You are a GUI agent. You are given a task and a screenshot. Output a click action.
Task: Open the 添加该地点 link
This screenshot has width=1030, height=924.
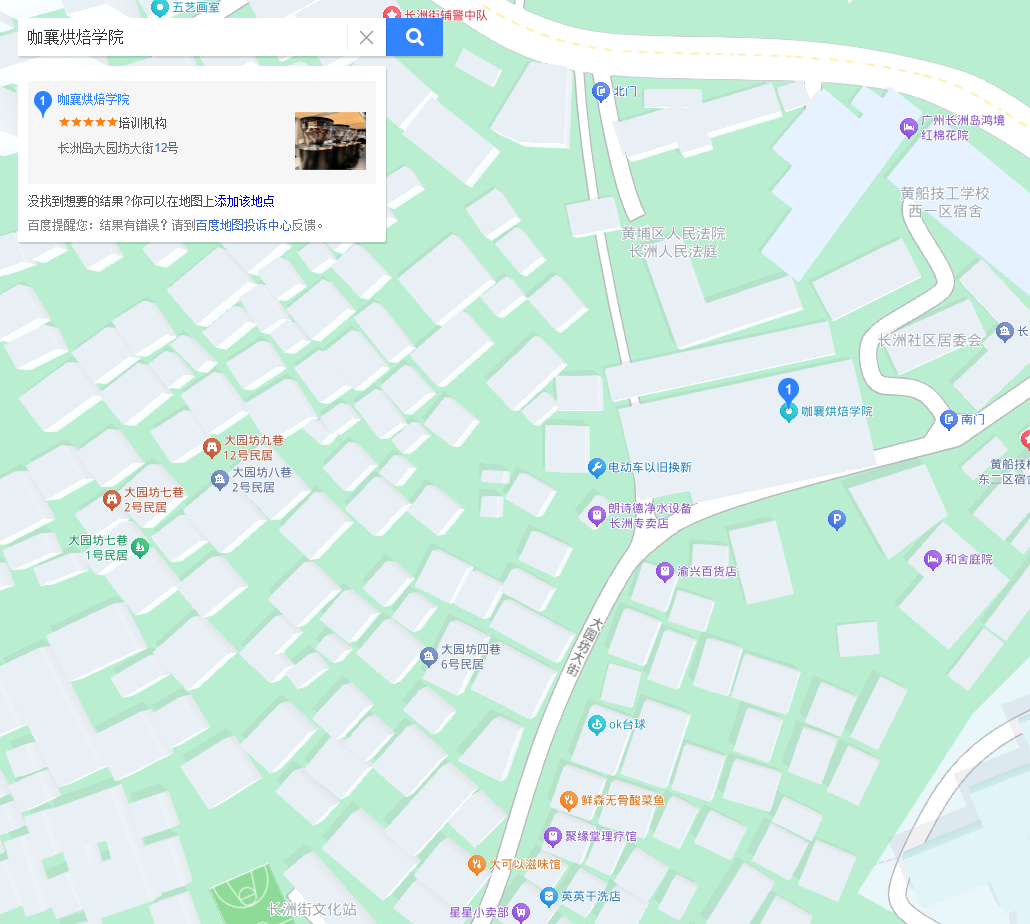pos(245,201)
